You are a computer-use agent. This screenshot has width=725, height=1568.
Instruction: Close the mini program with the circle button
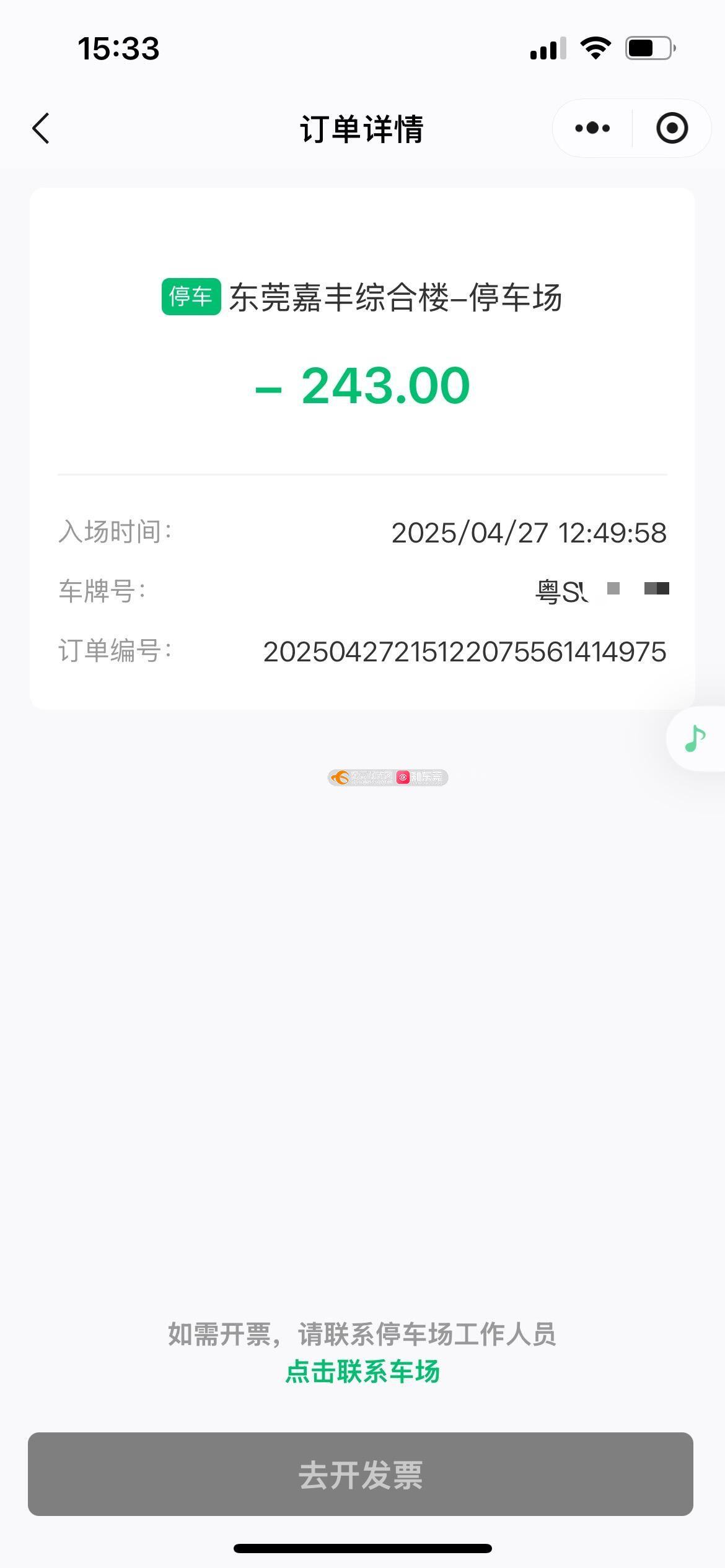pos(672,128)
